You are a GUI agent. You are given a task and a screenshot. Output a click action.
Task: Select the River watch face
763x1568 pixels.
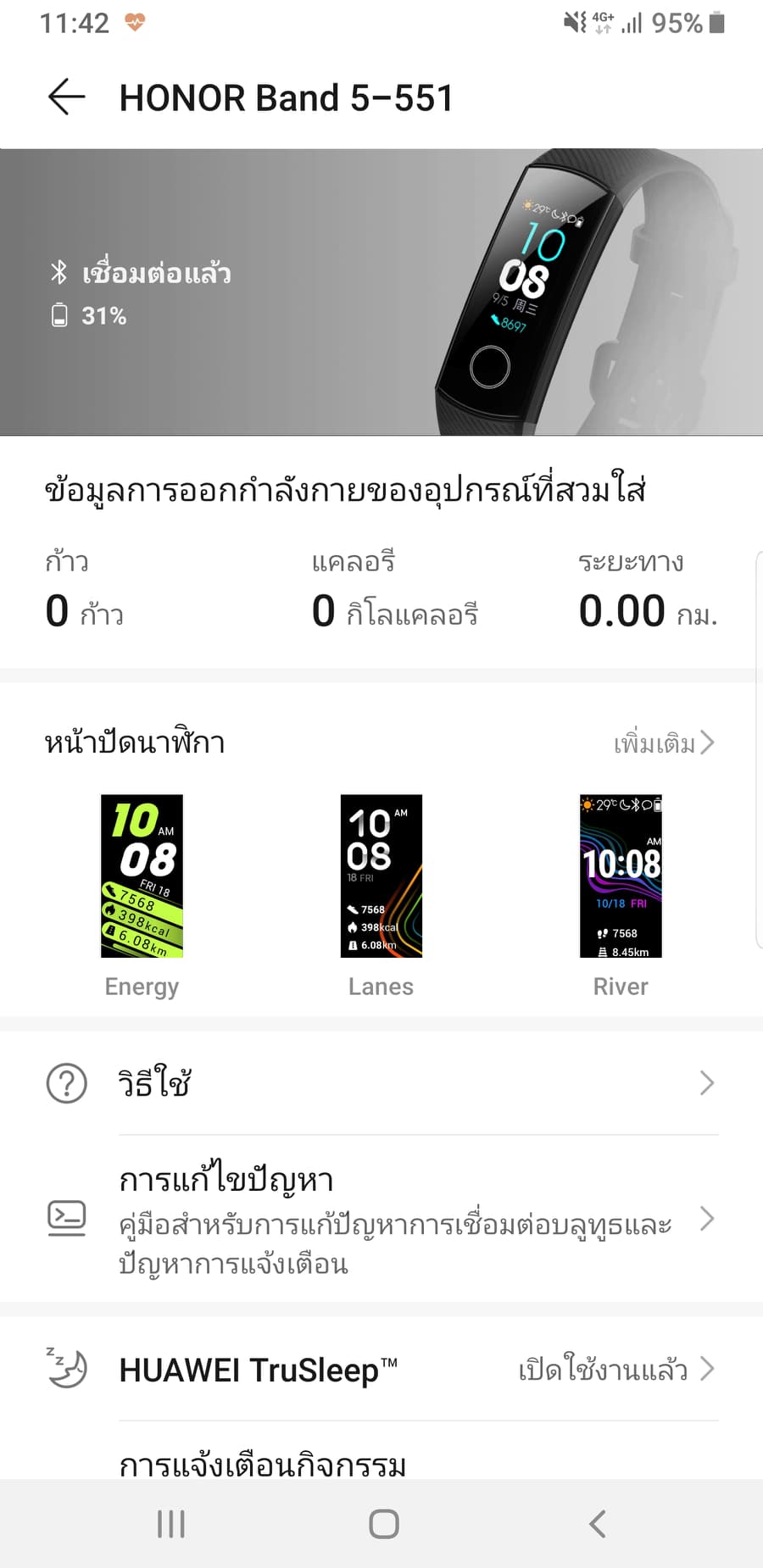[621, 876]
